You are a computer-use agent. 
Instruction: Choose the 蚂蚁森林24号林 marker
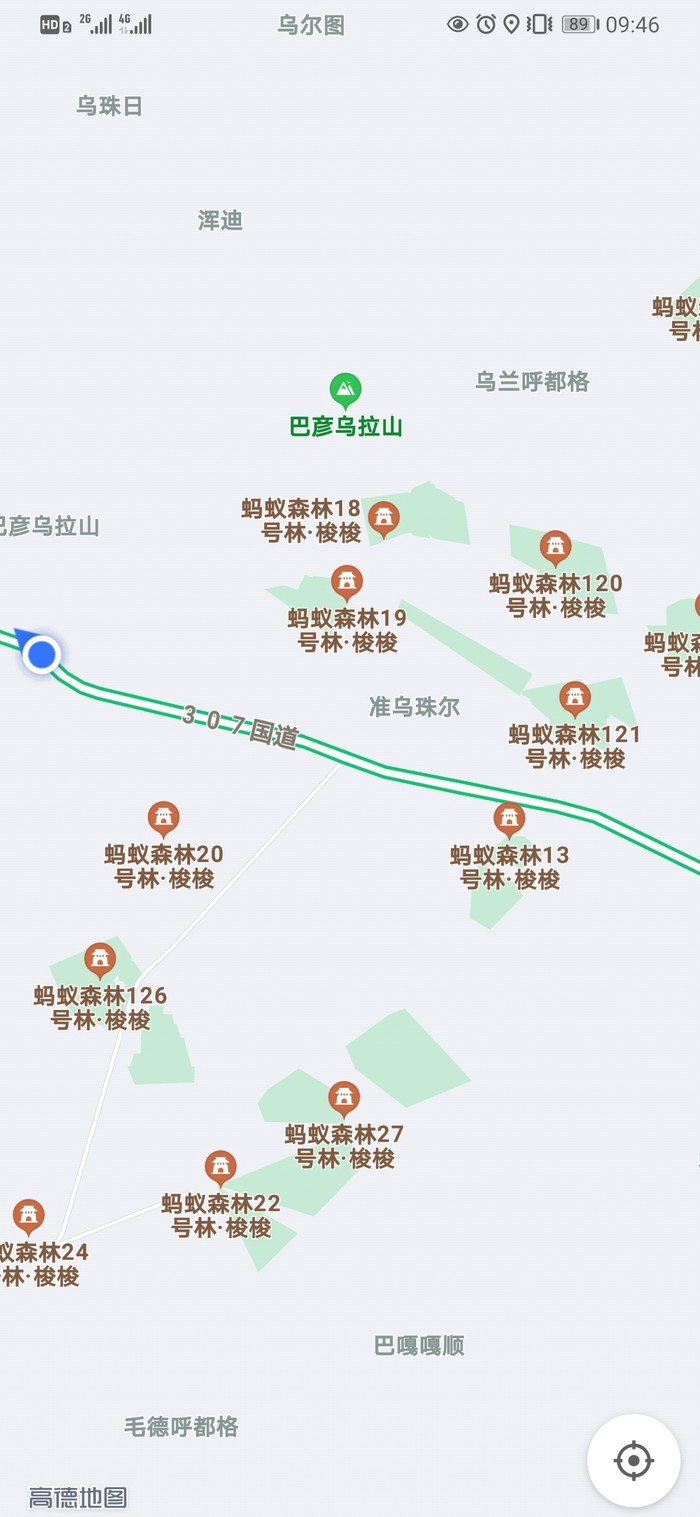tap(29, 1216)
